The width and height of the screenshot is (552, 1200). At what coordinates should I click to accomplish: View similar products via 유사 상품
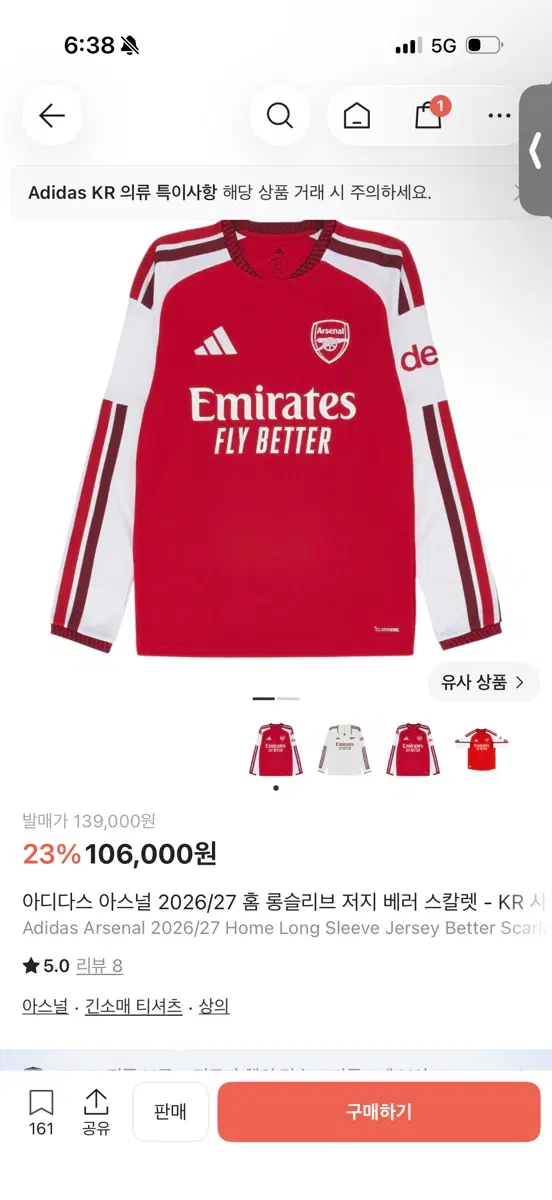coord(483,683)
